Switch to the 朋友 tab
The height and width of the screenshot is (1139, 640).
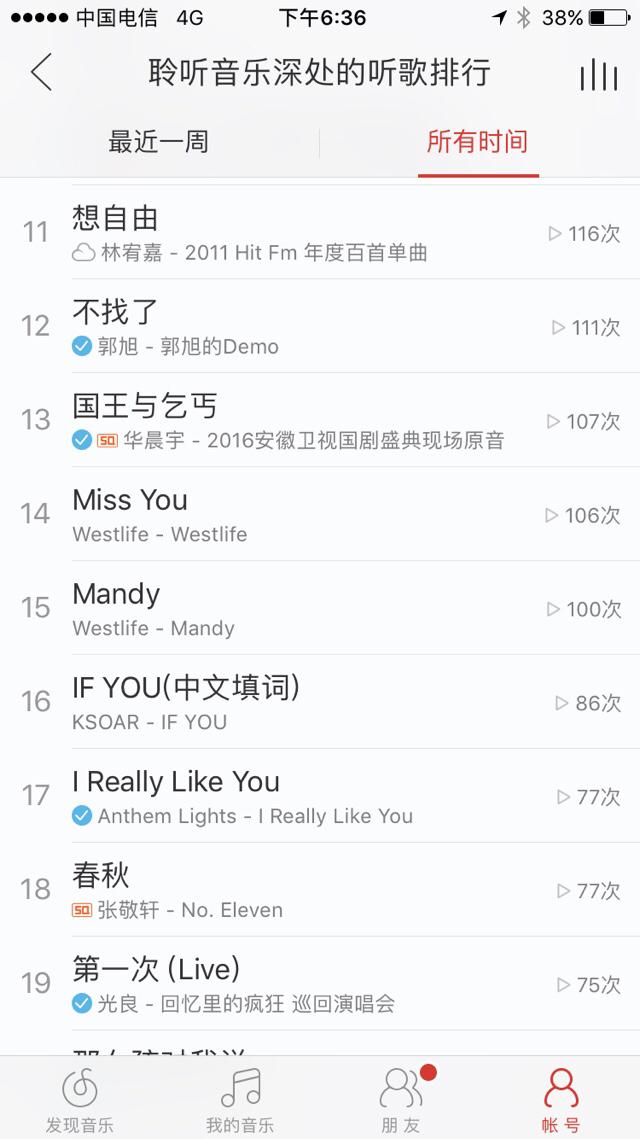(401, 1098)
